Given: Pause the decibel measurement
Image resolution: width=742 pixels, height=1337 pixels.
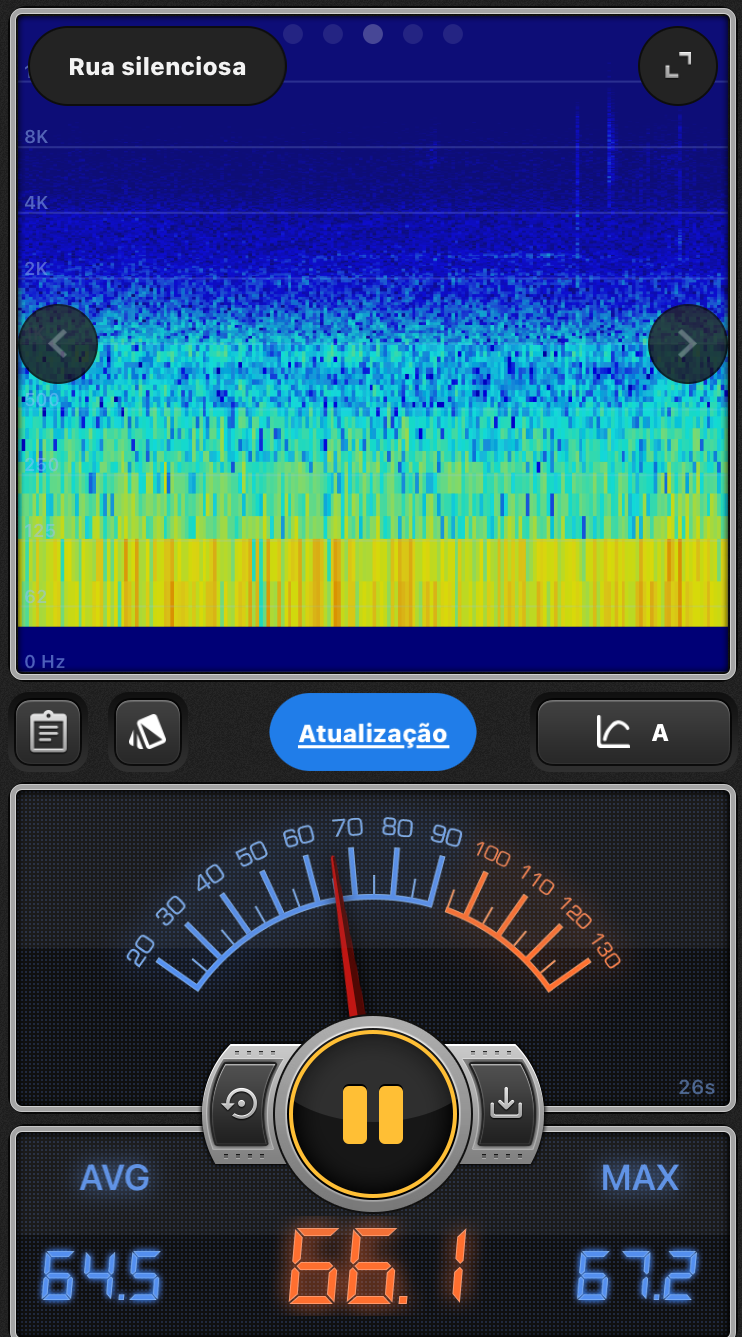Looking at the screenshot, I should pos(373,1114).
